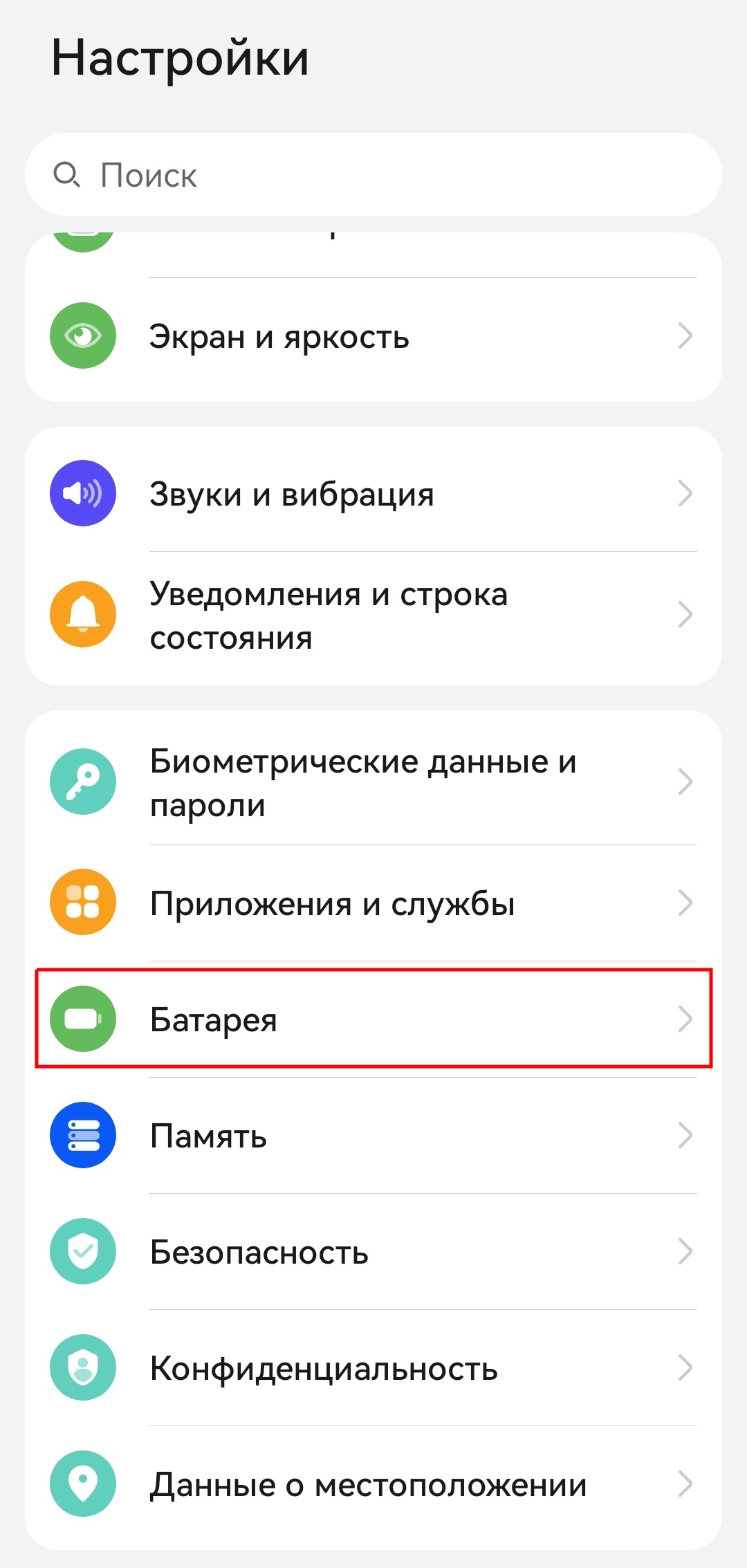Open Данные о местоположении
The image size is (747, 1568).
pos(373,1484)
